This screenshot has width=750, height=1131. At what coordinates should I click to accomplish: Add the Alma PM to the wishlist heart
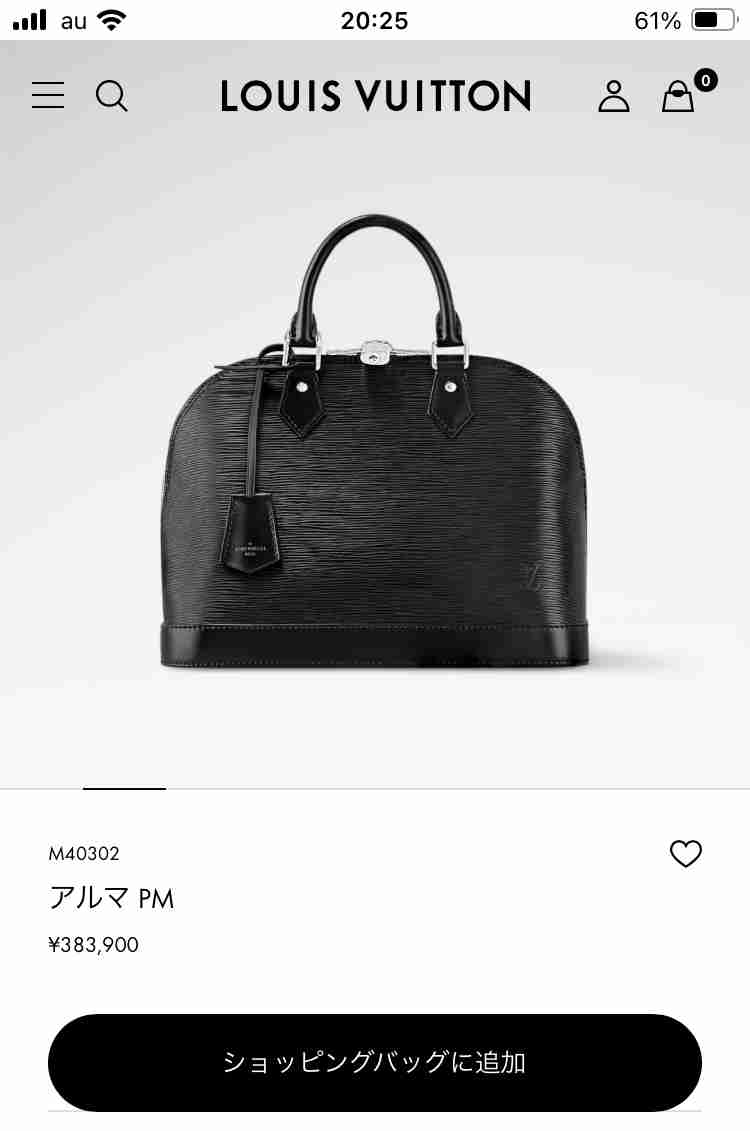[685, 853]
